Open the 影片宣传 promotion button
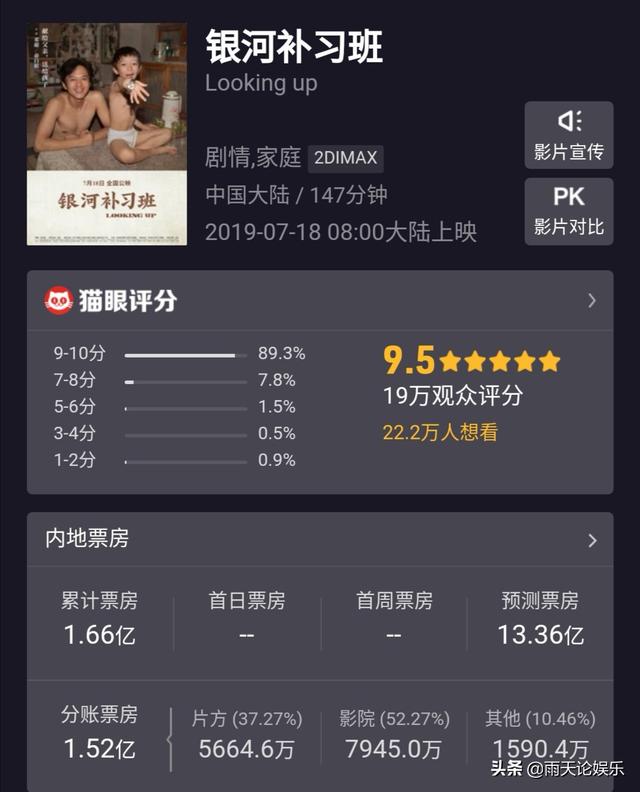 [568, 135]
